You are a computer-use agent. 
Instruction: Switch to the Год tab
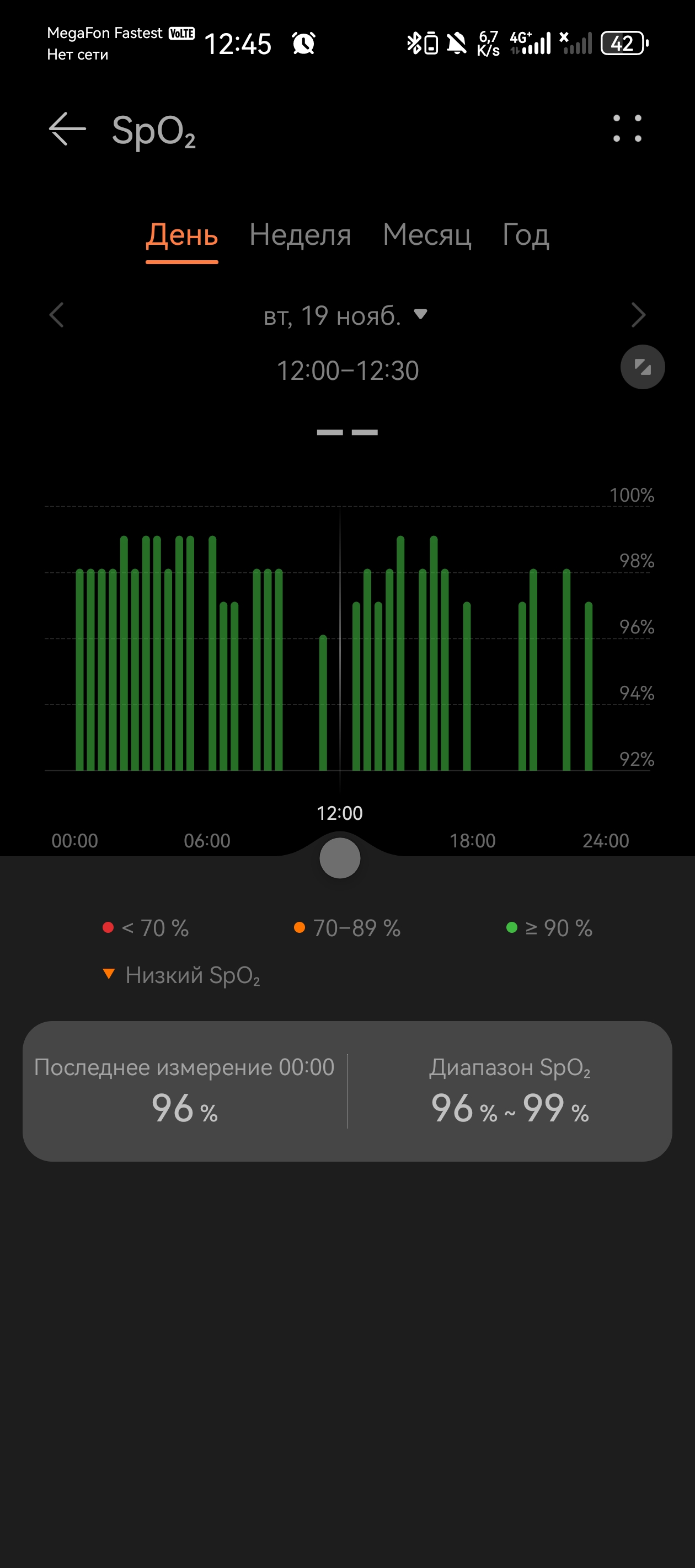pos(526,235)
